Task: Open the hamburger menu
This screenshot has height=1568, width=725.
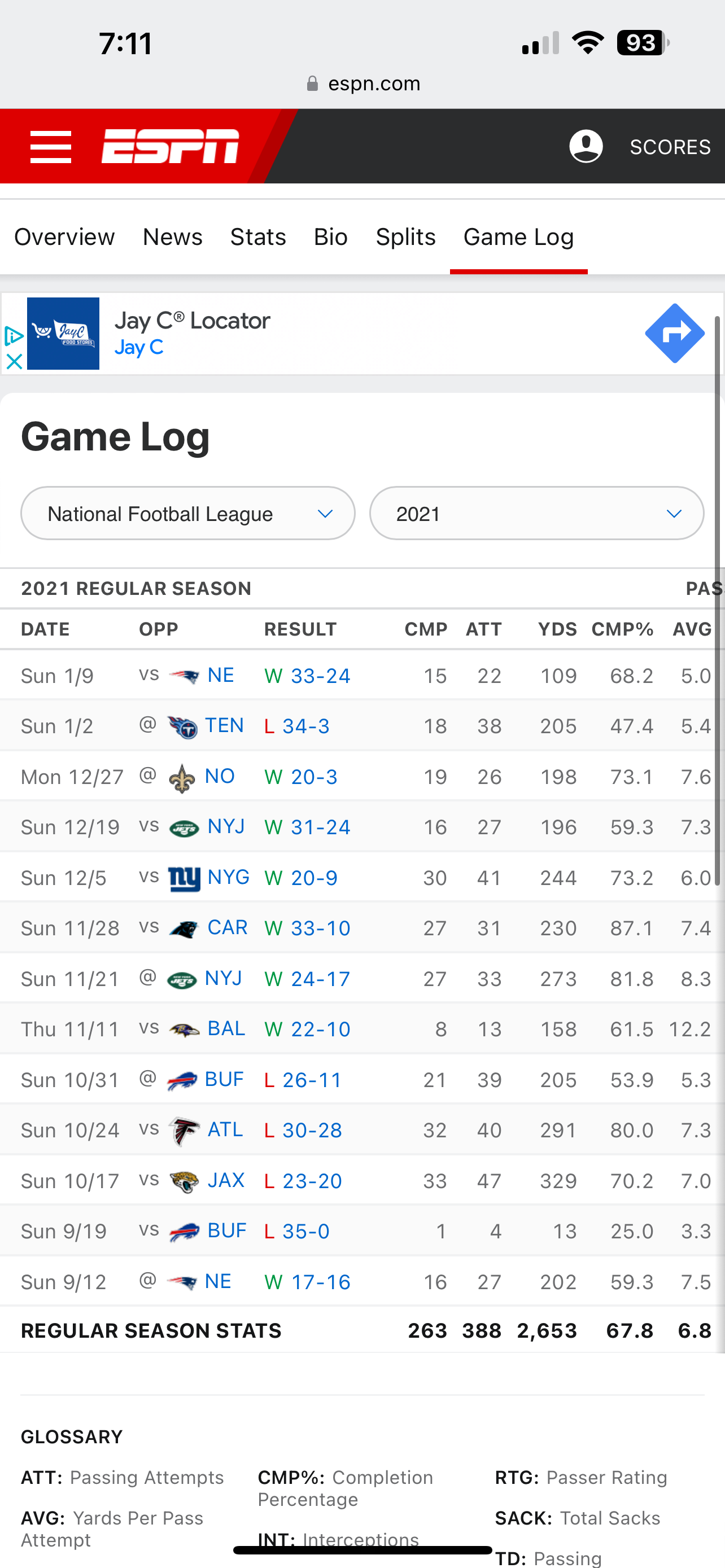Action: pyautogui.click(x=50, y=147)
